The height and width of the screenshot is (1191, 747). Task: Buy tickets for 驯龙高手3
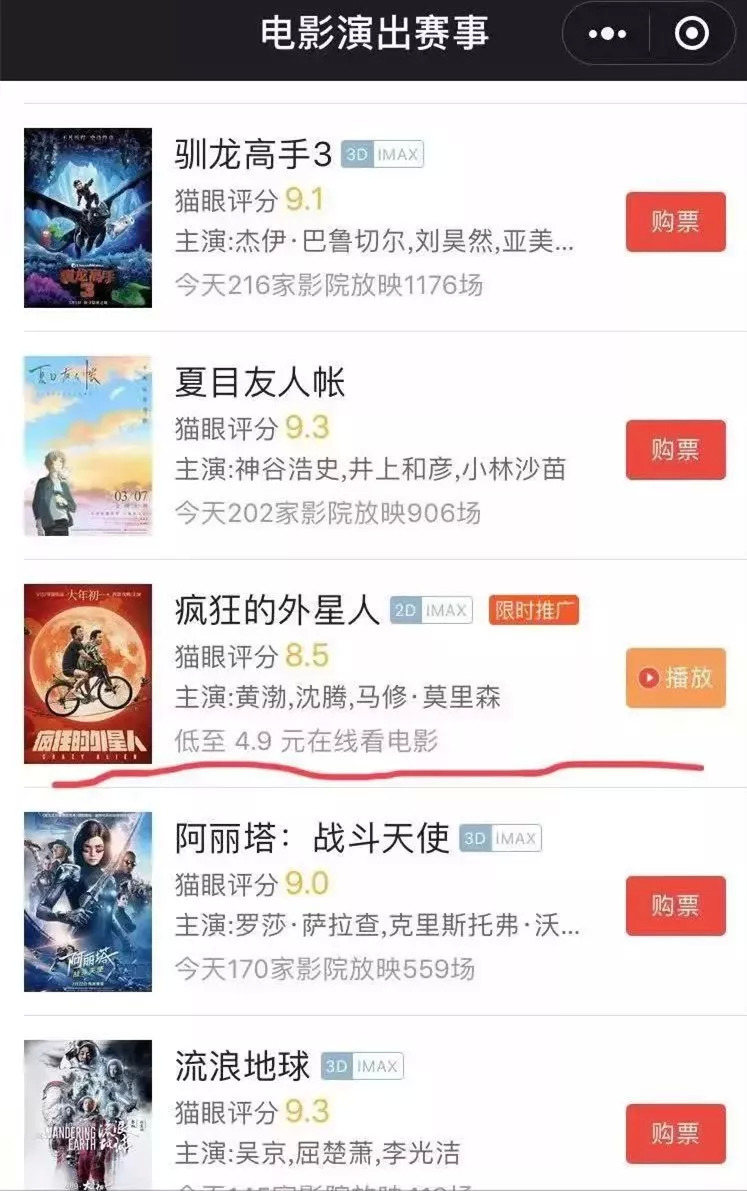pos(675,222)
